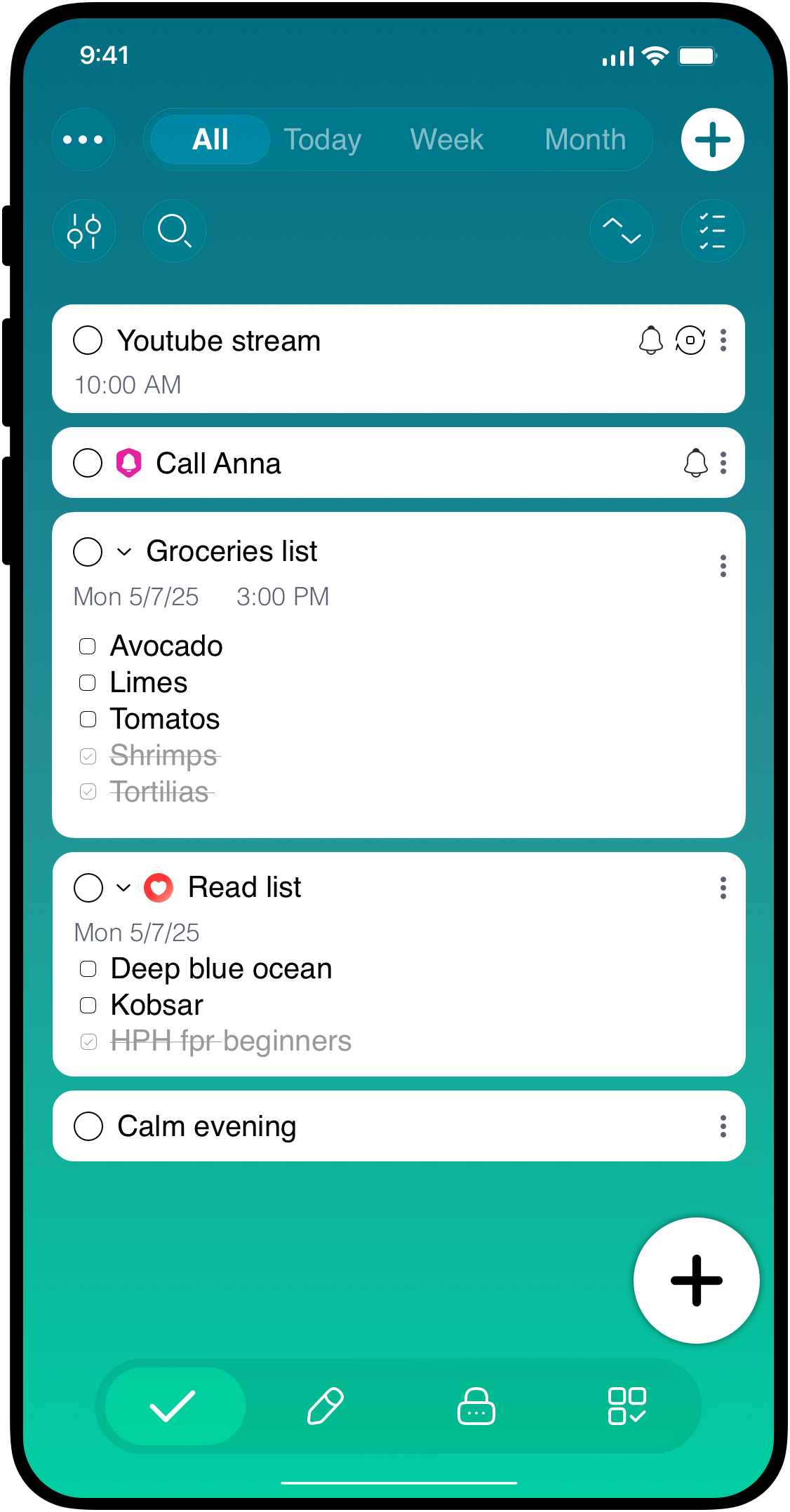Screen dimensions: 790x1512
Task: Switch to the pencil notes tab
Action: (x=326, y=1405)
